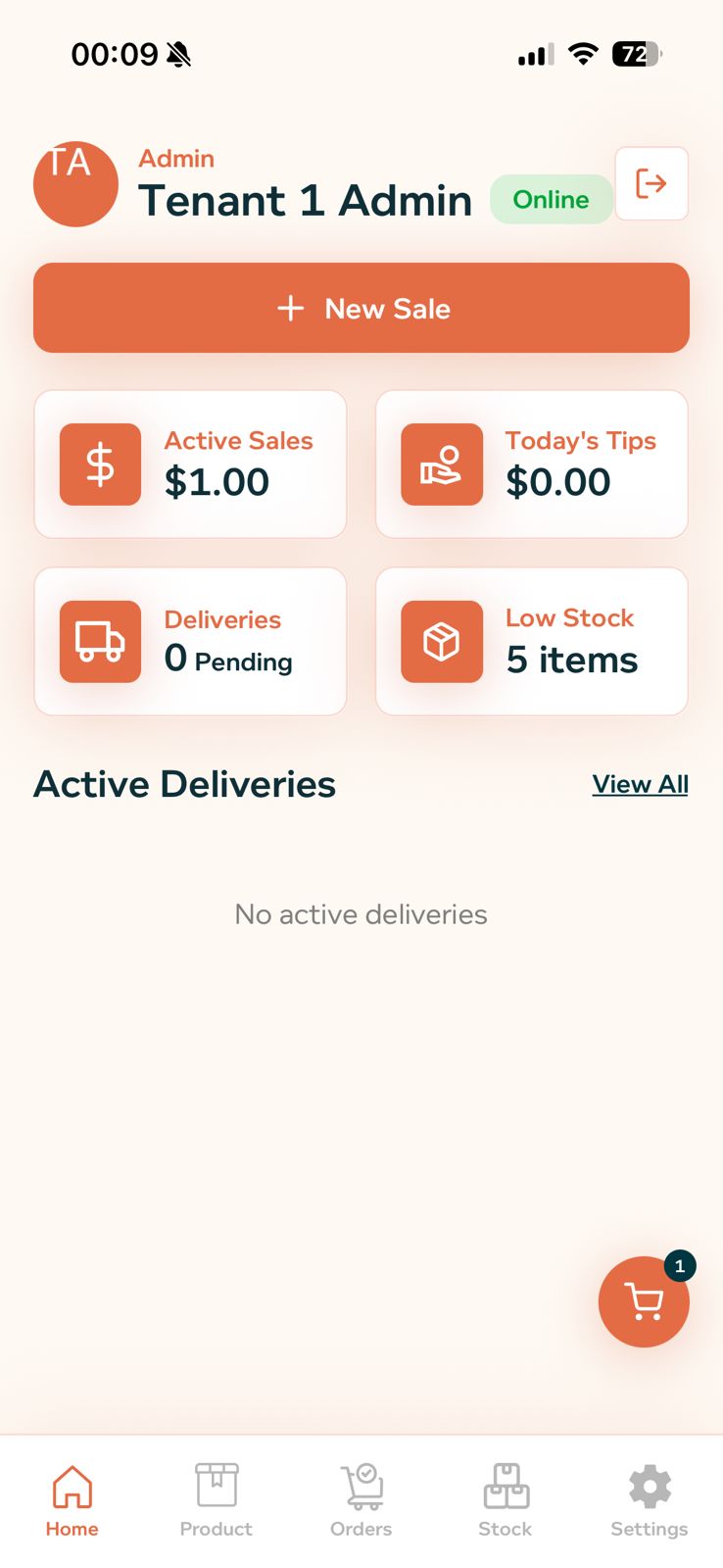Image resolution: width=723 pixels, height=1568 pixels.
Task: View All active deliveries
Action: pyautogui.click(x=640, y=785)
